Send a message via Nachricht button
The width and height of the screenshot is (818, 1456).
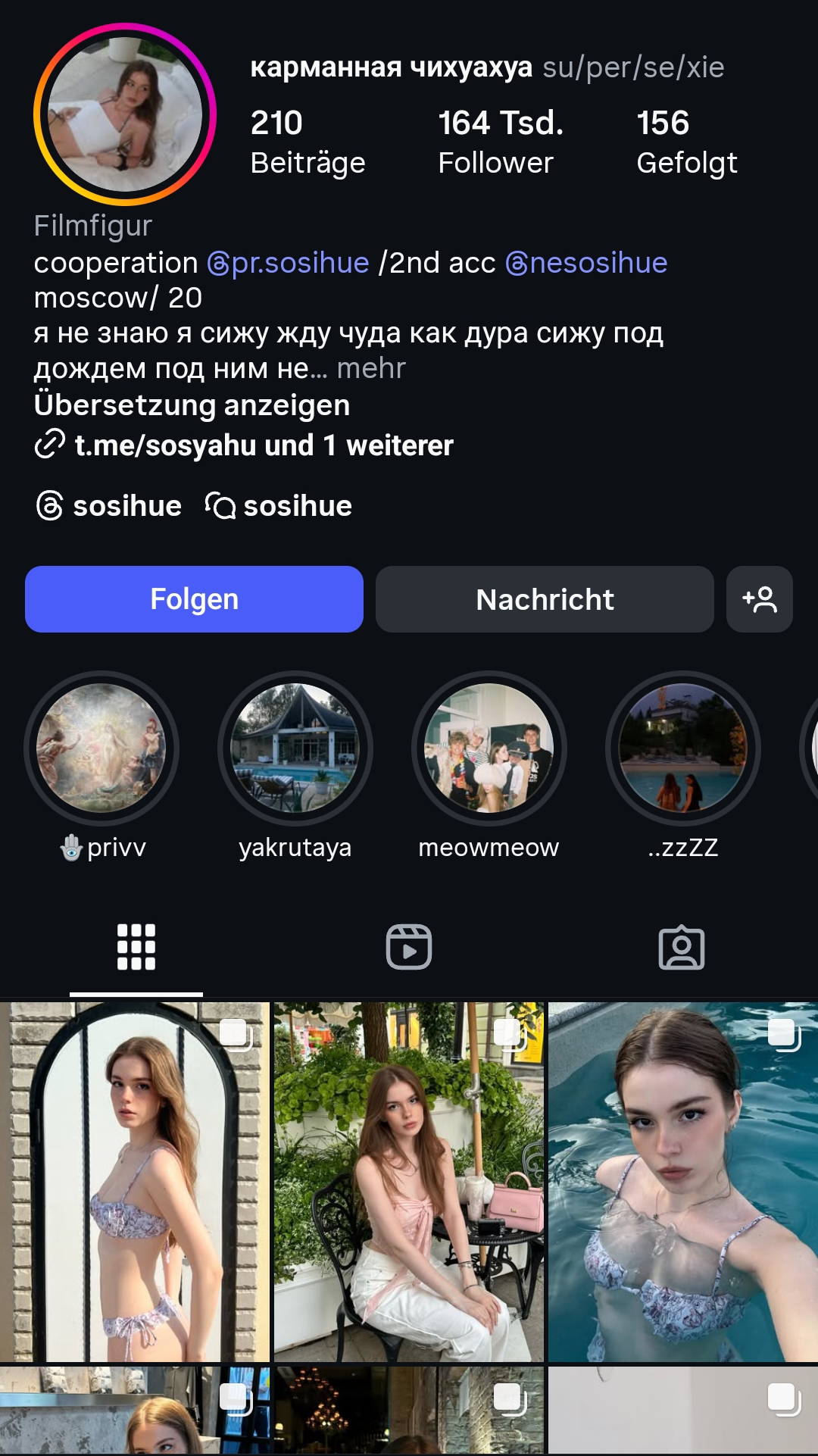coord(545,599)
